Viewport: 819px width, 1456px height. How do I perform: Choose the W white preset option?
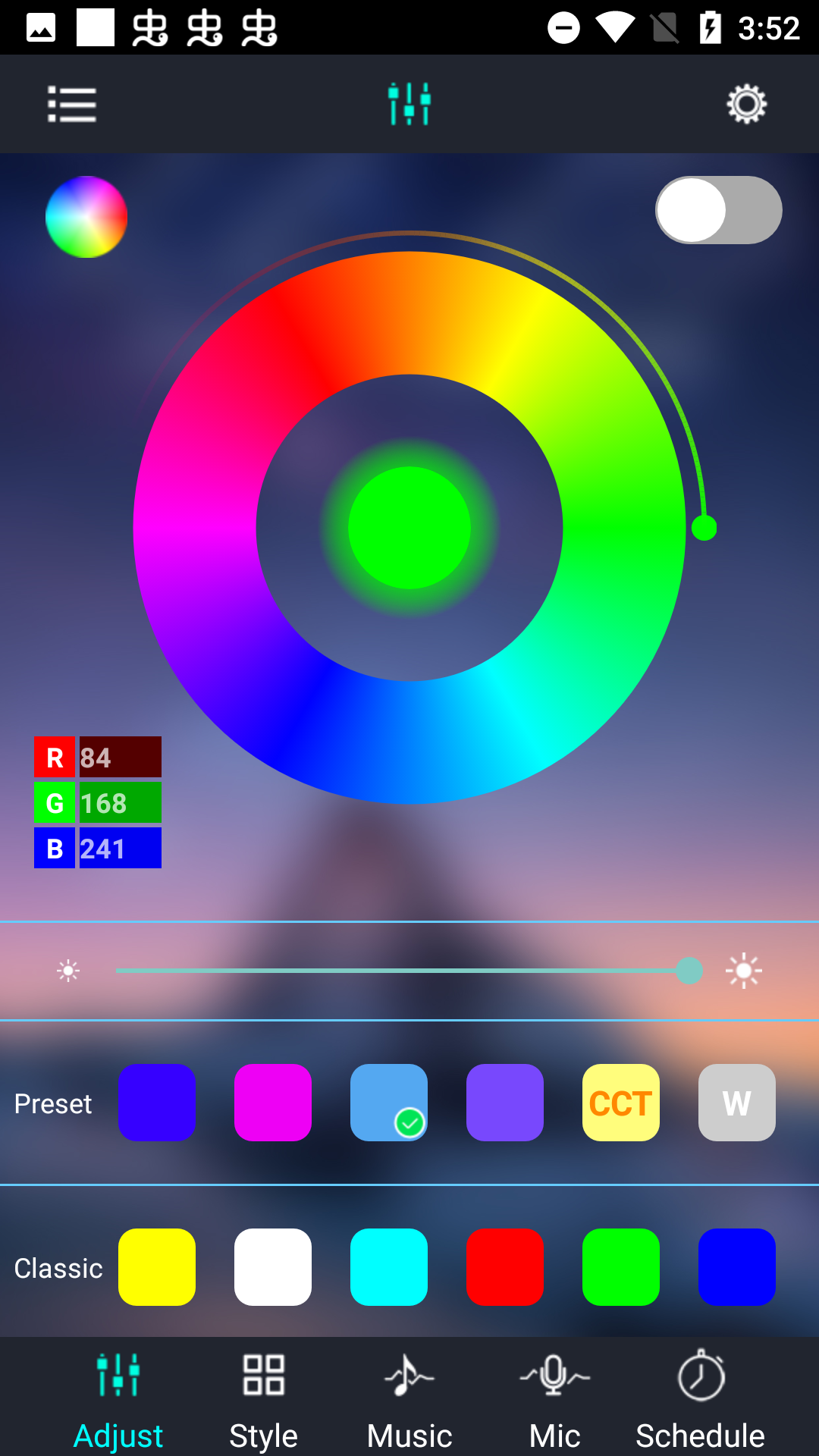tap(737, 1103)
